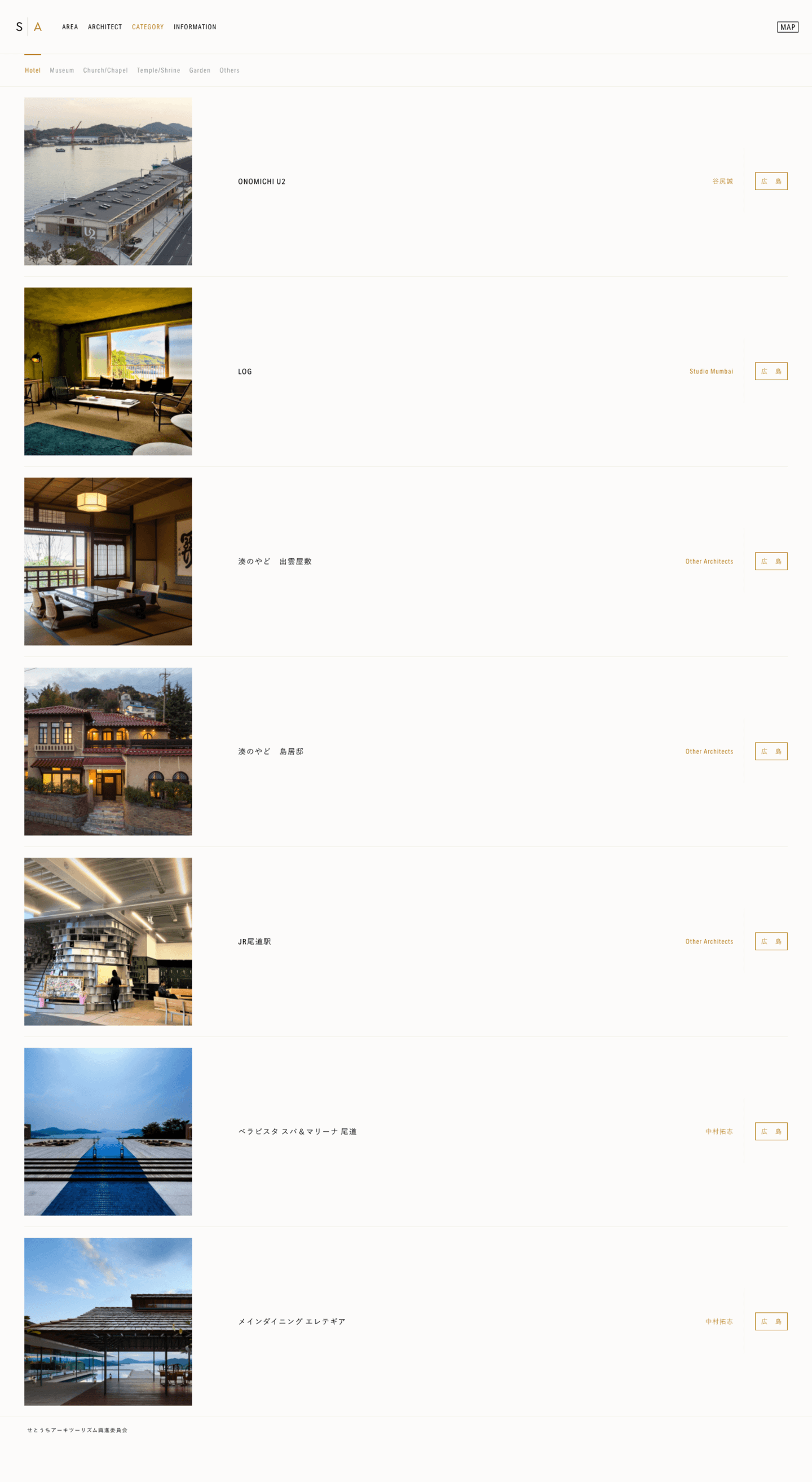Open the 湊のやど 出雲屋敷 entry
This screenshot has width=812, height=1482.
click(x=275, y=562)
